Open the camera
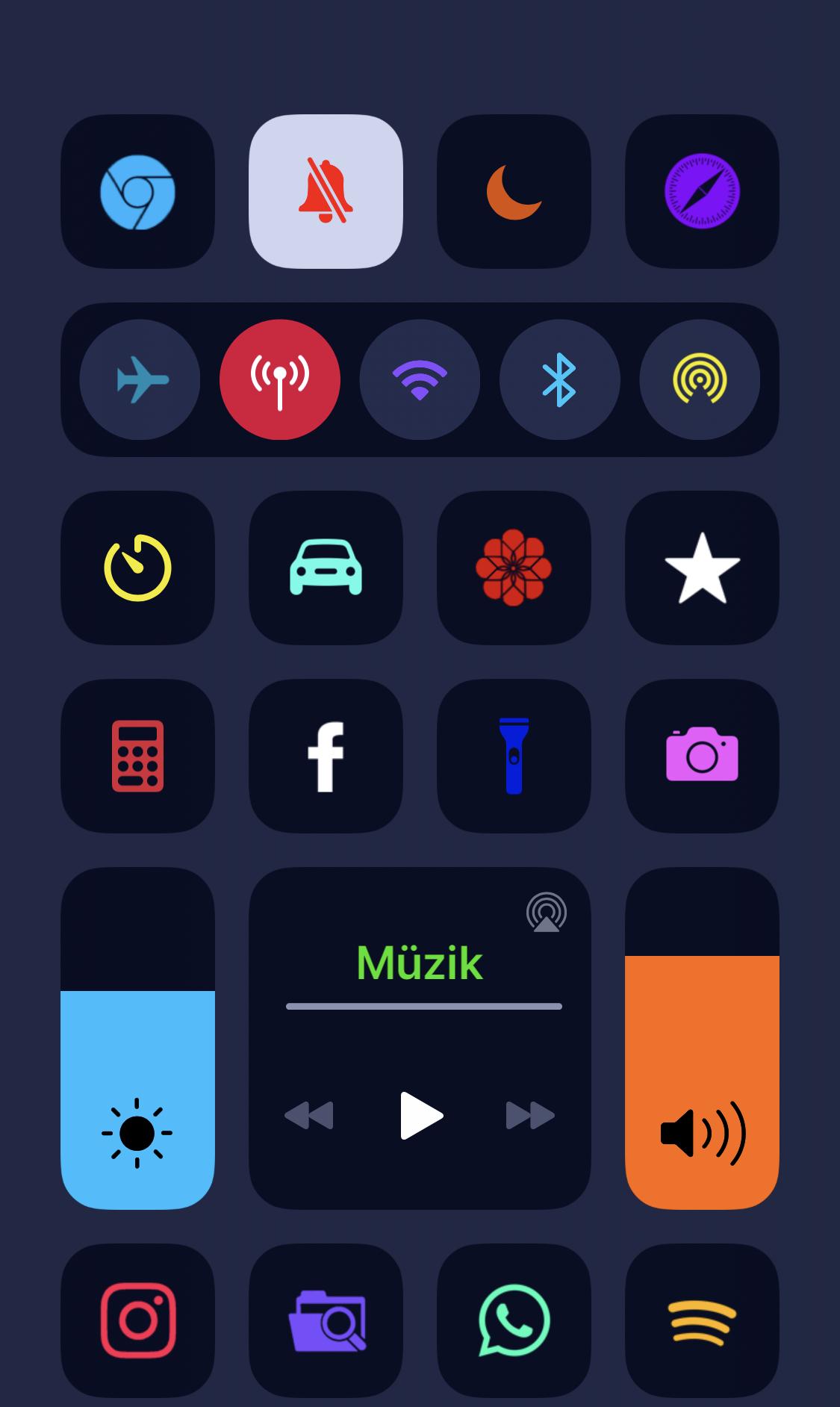The height and width of the screenshot is (1407, 840). pyautogui.click(x=702, y=756)
